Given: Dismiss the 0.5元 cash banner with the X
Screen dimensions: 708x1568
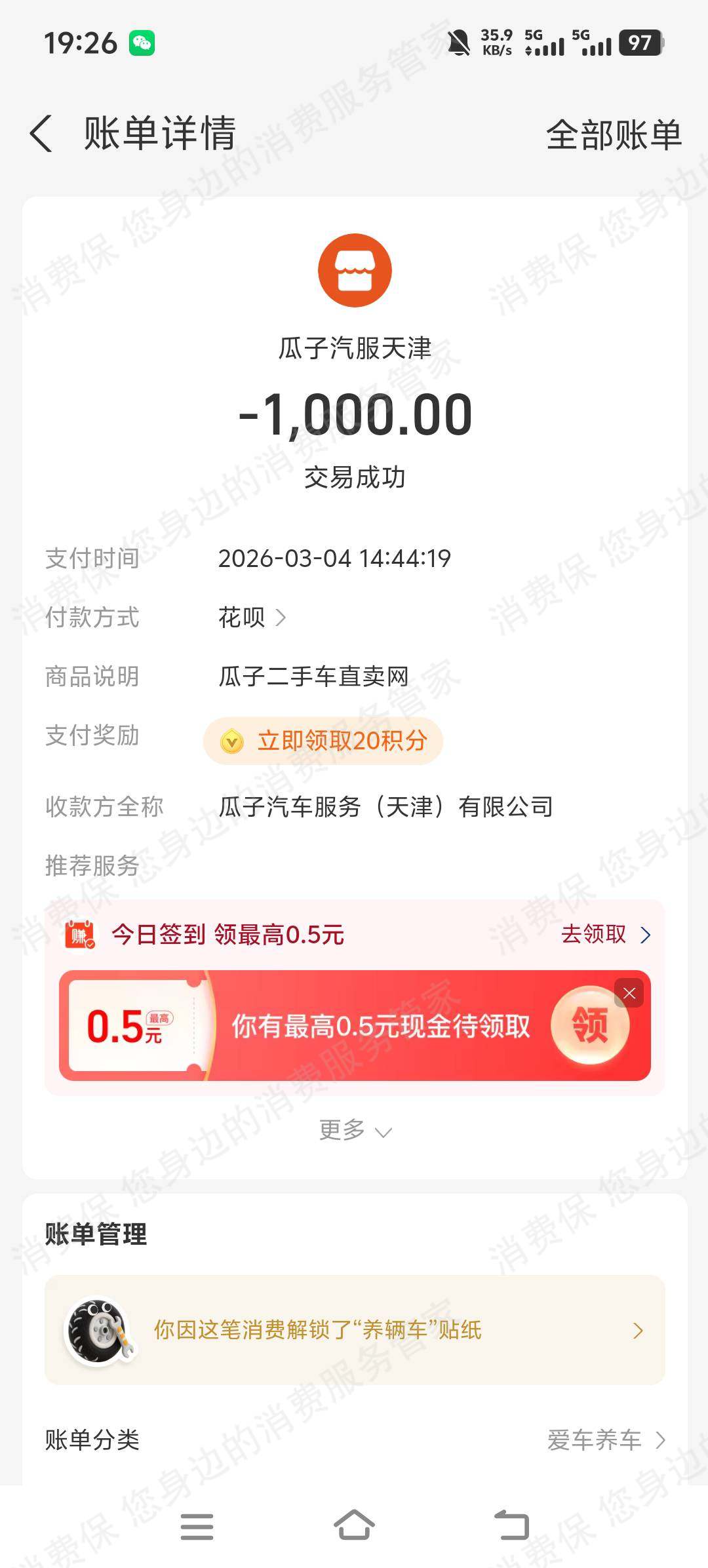Looking at the screenshot, I should (629, 993).
